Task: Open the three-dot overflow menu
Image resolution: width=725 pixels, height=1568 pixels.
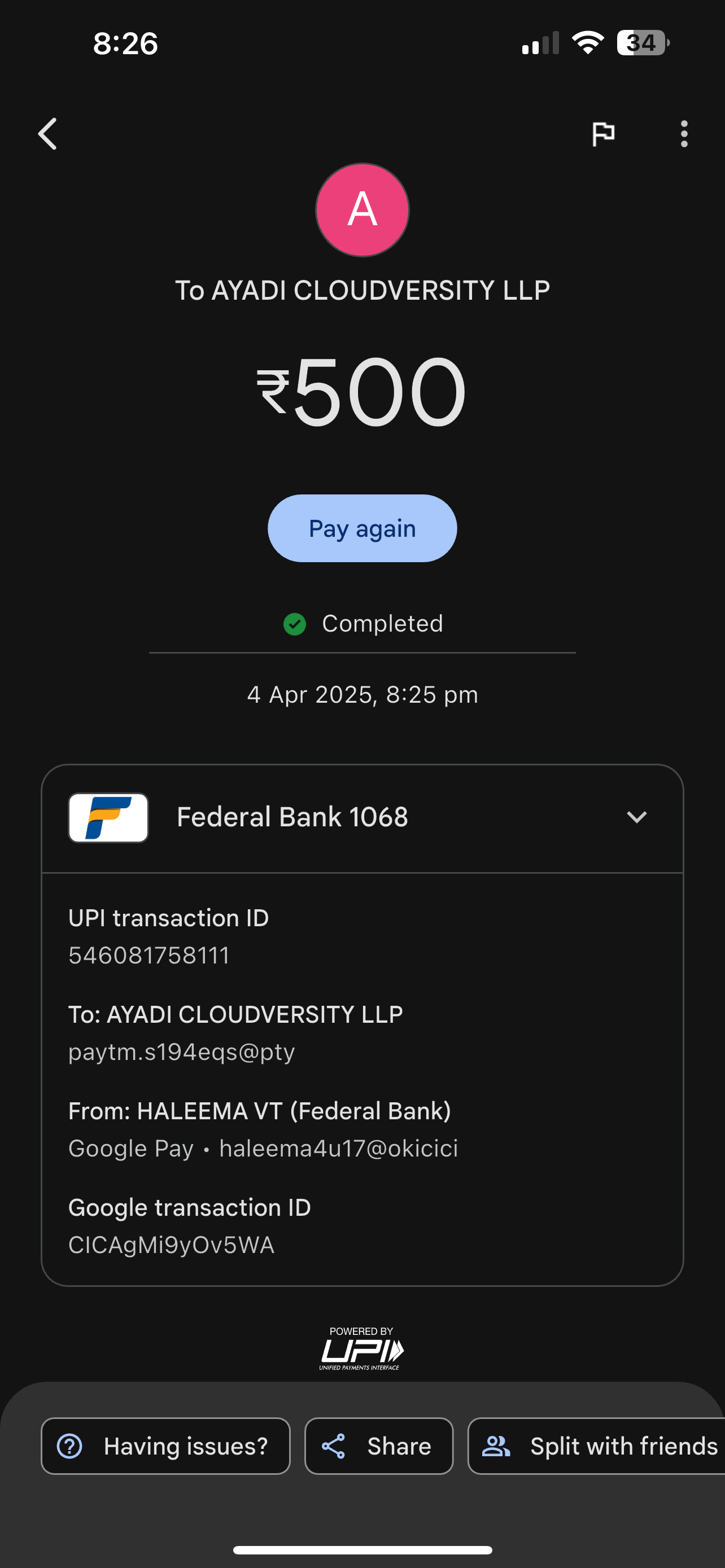Action: (x=684, y=134)
